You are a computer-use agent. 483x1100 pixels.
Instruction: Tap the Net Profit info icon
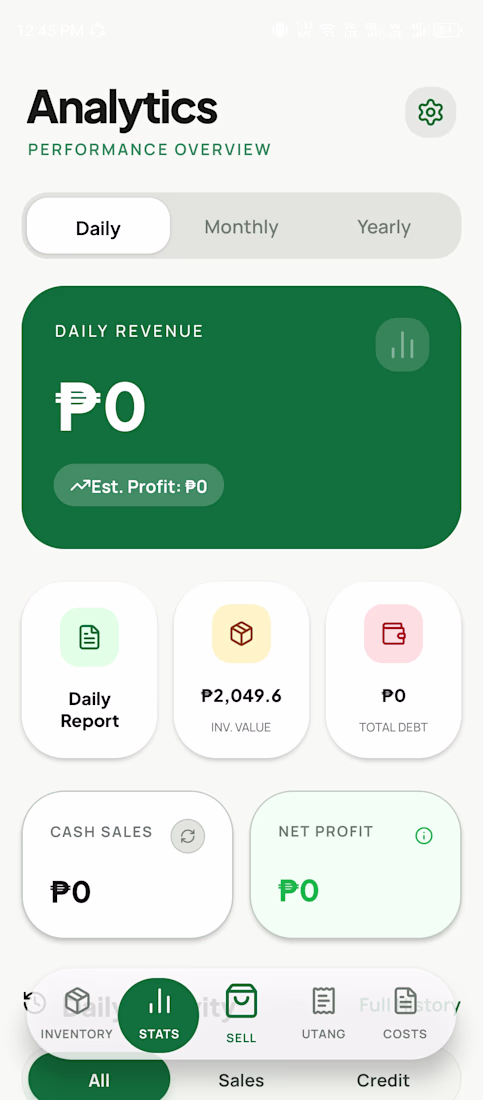coord(423,836)
